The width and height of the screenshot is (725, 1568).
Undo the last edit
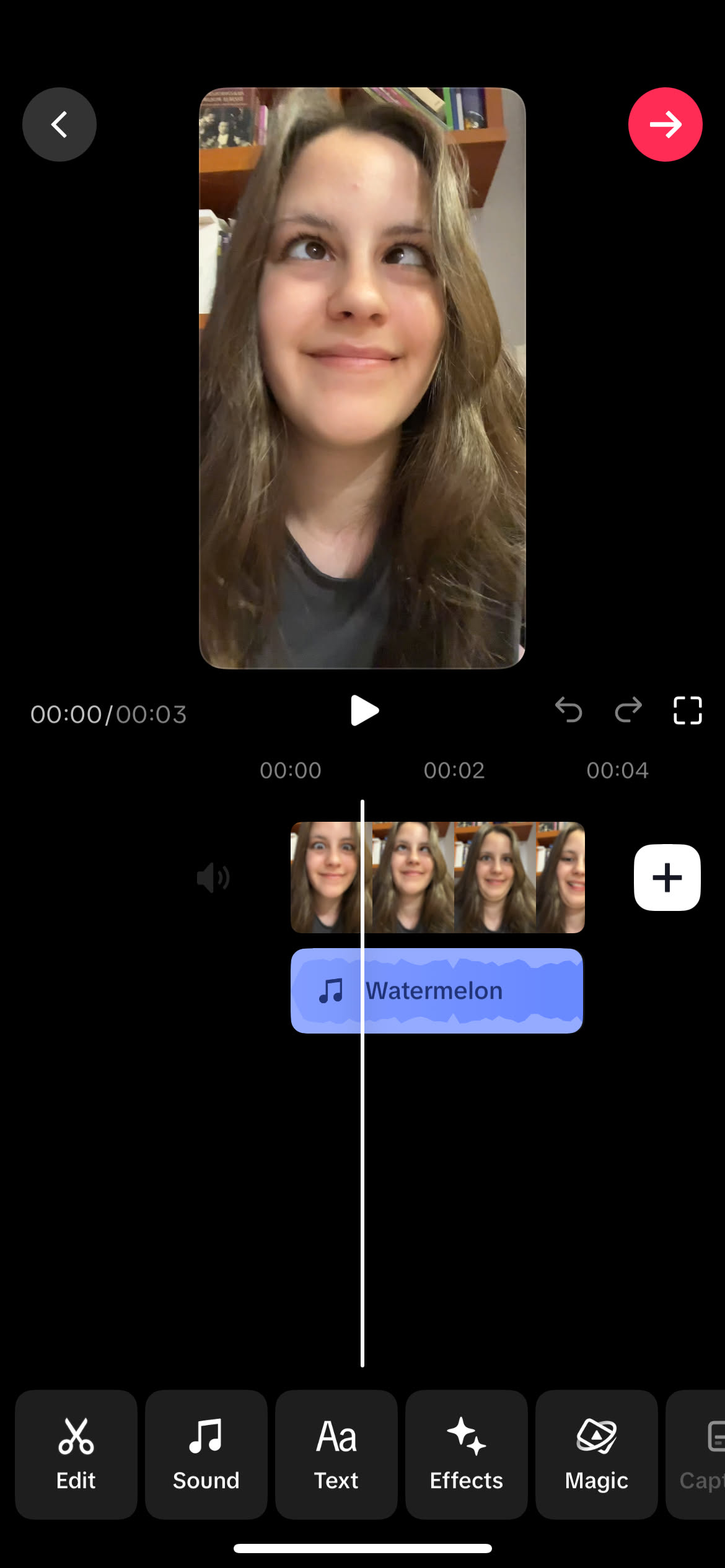pyautogui.click(x=568, y=710)
